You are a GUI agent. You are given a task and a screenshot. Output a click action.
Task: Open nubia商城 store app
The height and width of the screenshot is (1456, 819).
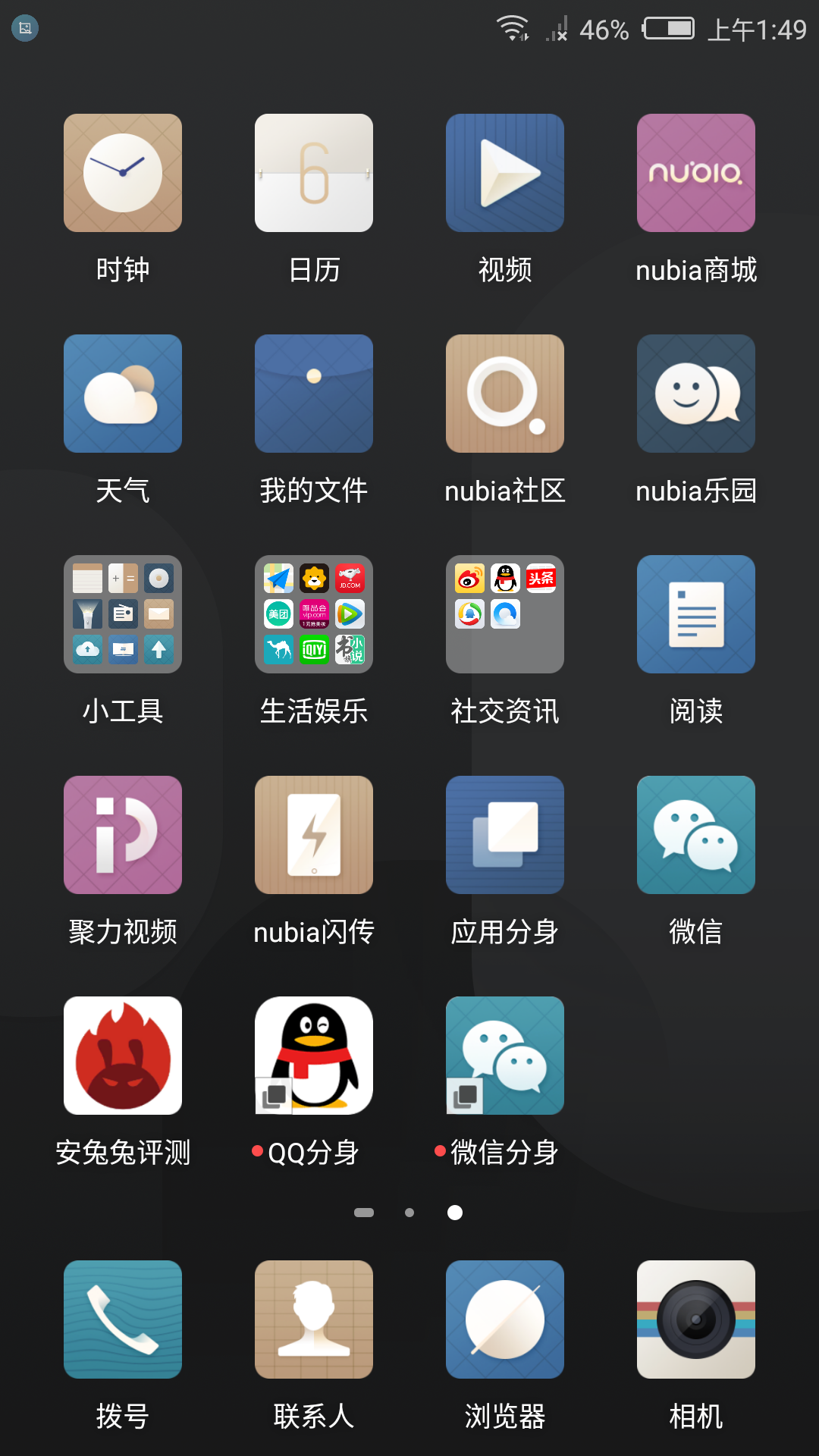[x=696, y=173]
